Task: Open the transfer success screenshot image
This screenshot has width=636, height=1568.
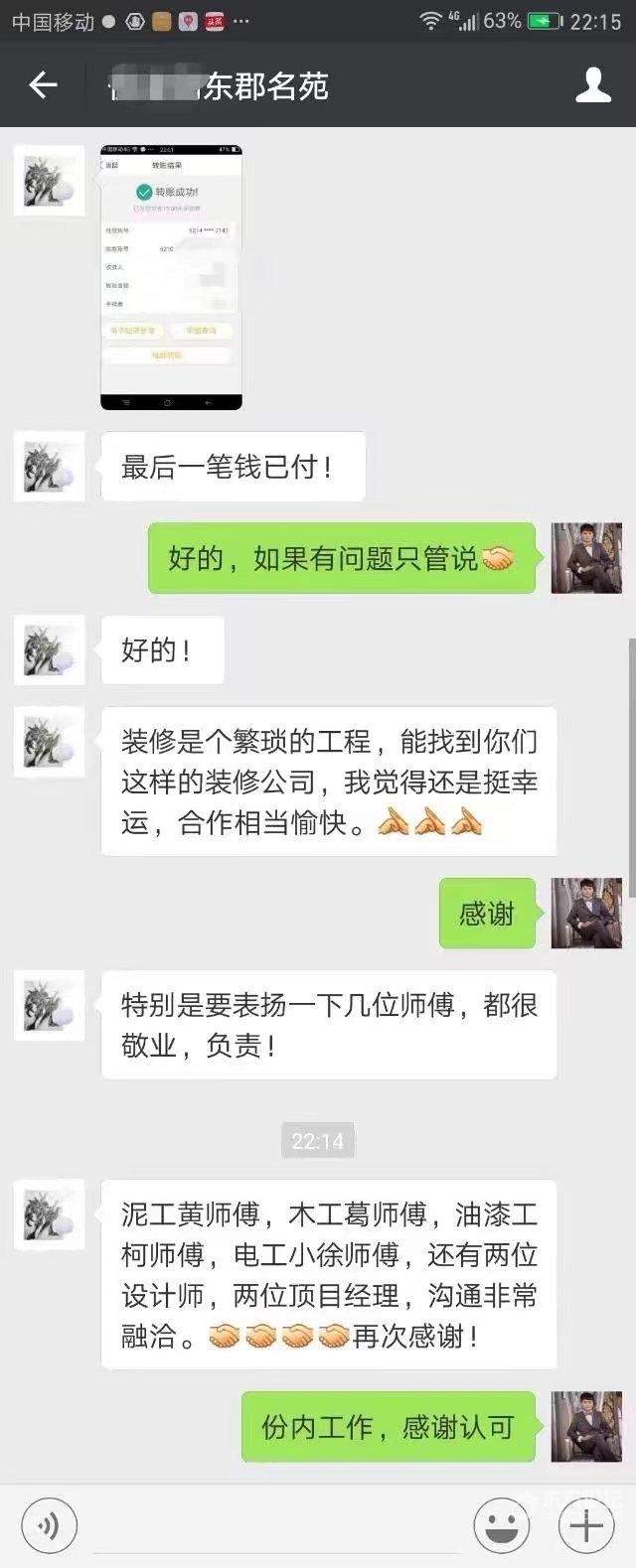Action: 171,277
